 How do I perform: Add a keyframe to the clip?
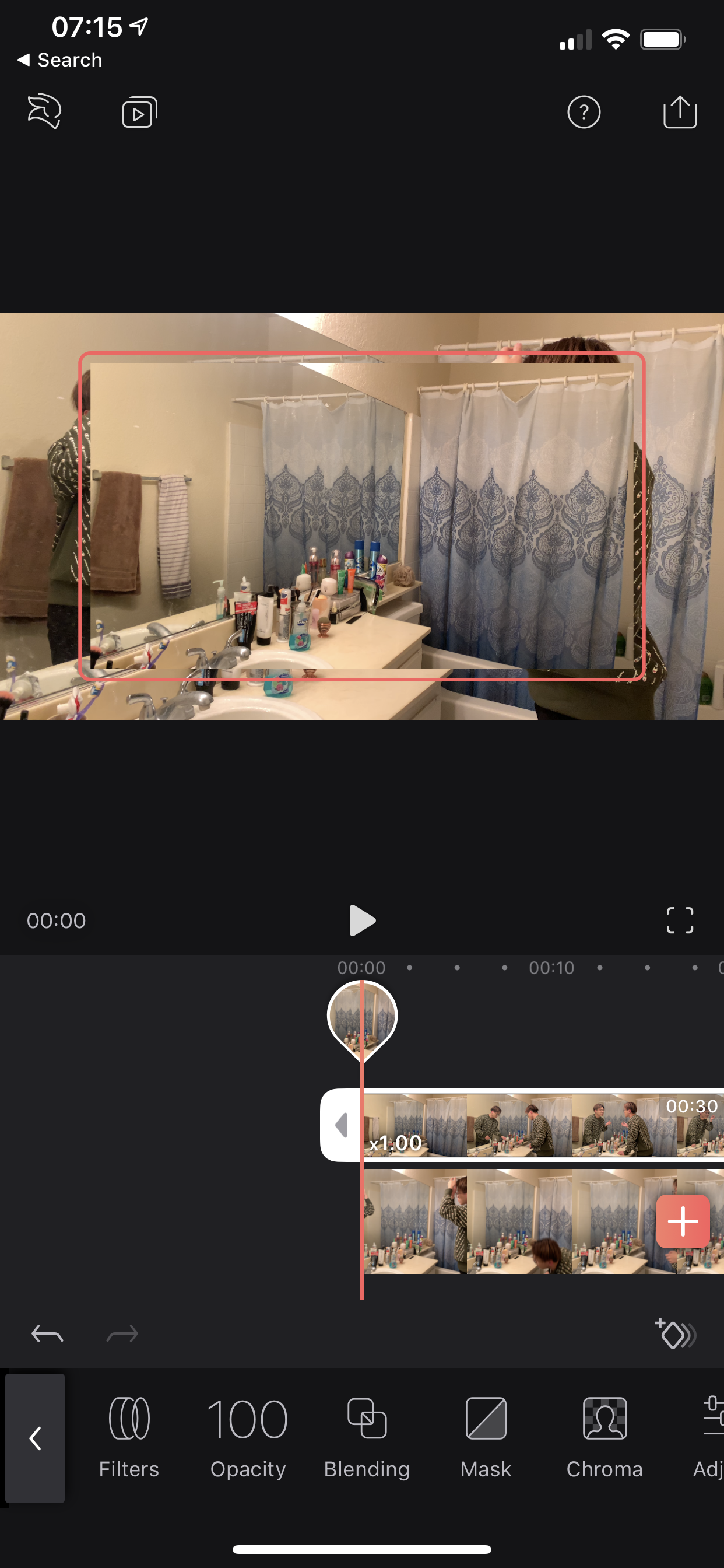[676, 1335]
